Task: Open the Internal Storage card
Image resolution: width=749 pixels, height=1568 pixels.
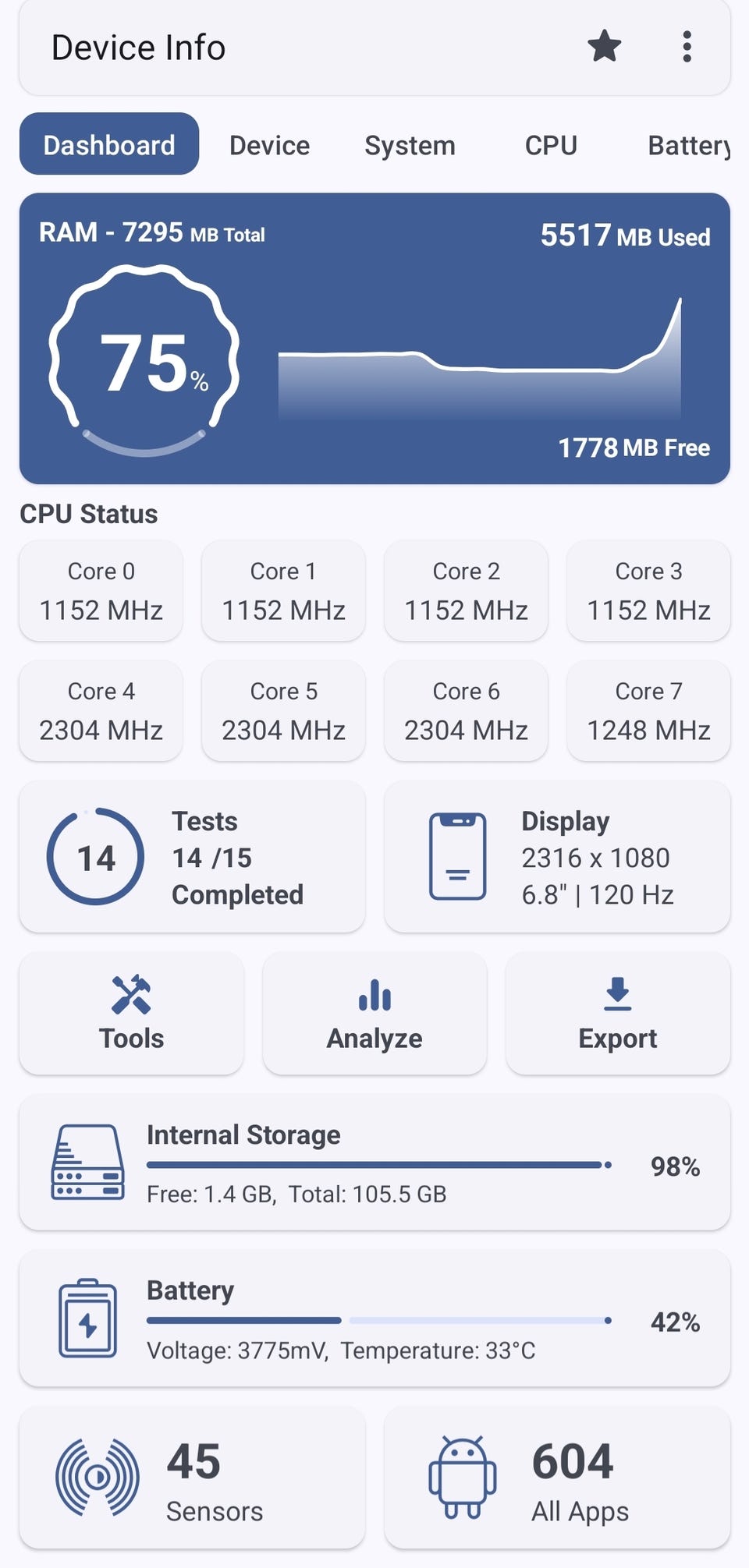Action: click(374, 1163)
